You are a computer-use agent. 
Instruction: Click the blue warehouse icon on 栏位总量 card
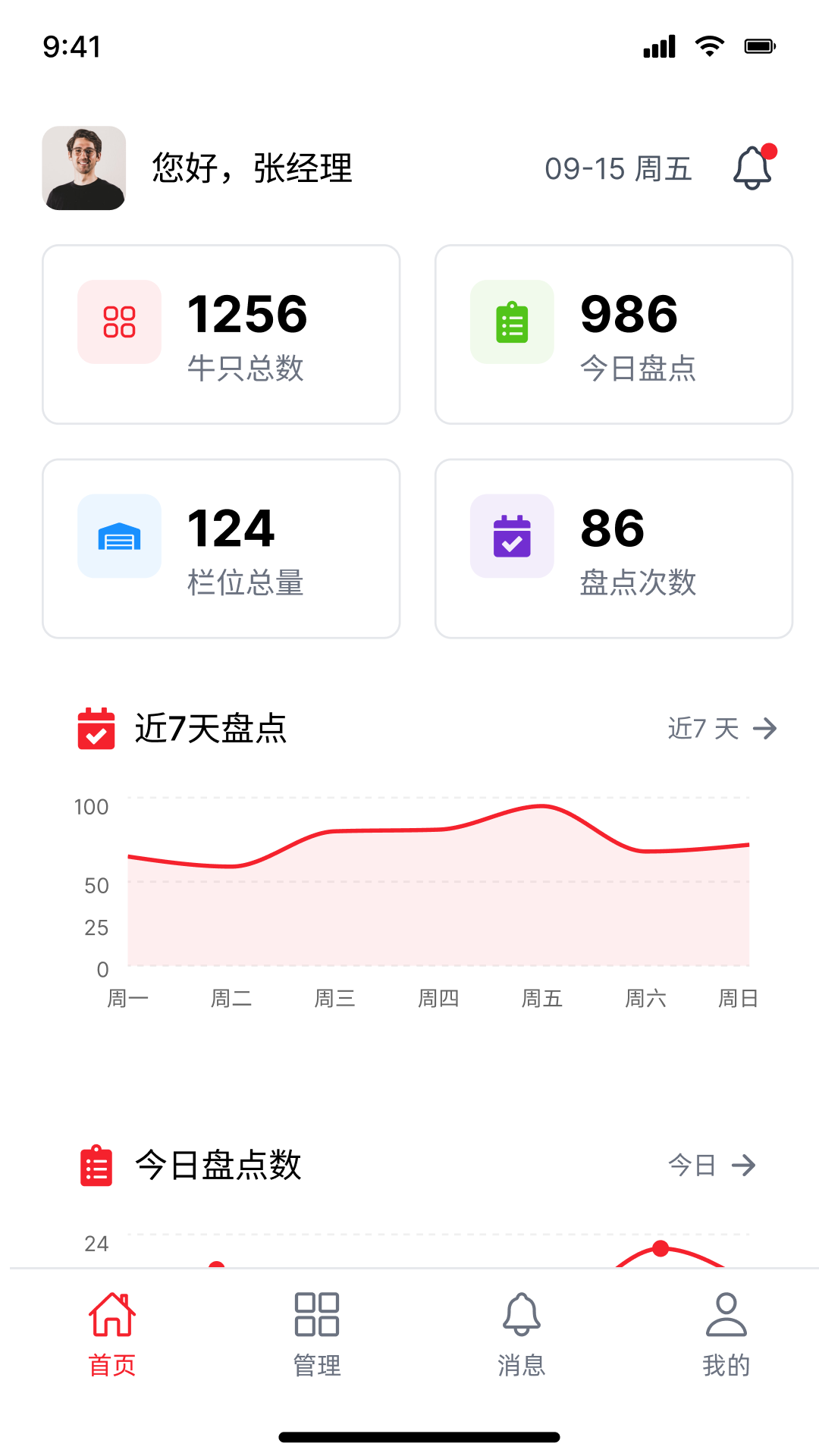tap(119, 537)
